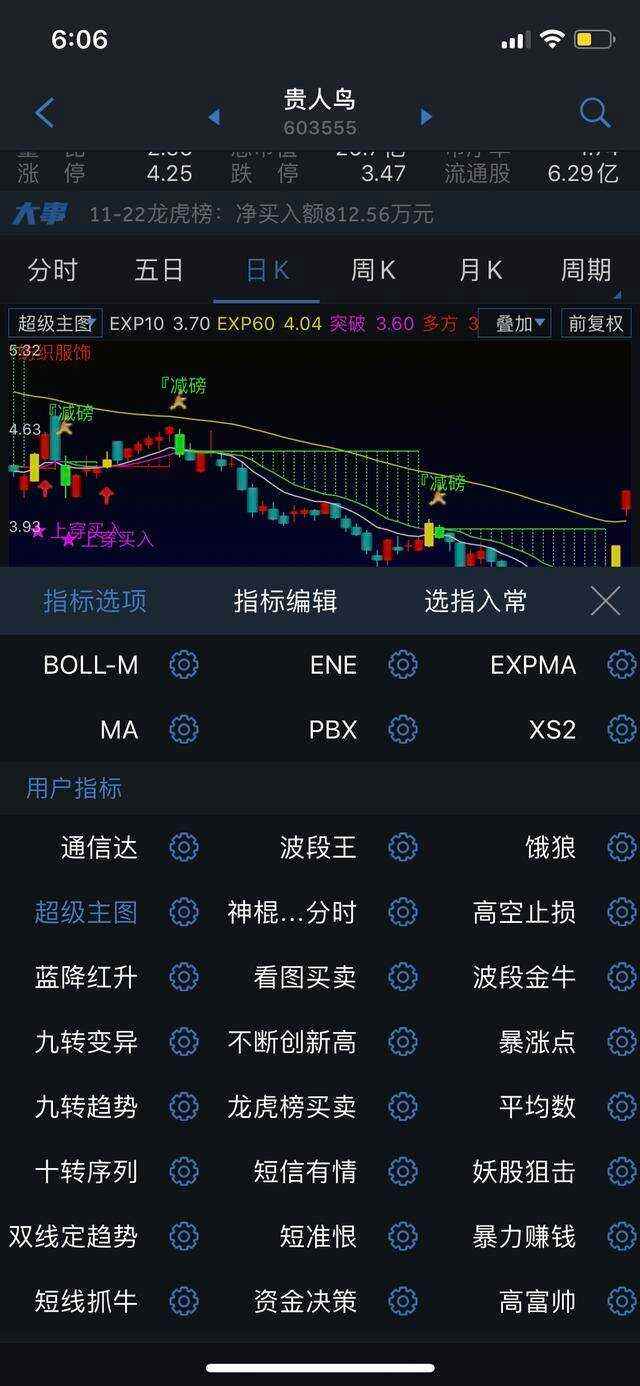Screen dimensions: 640x1386
Task: Switch to previous stock with left triangle
Action: click(x=213, y=117)
